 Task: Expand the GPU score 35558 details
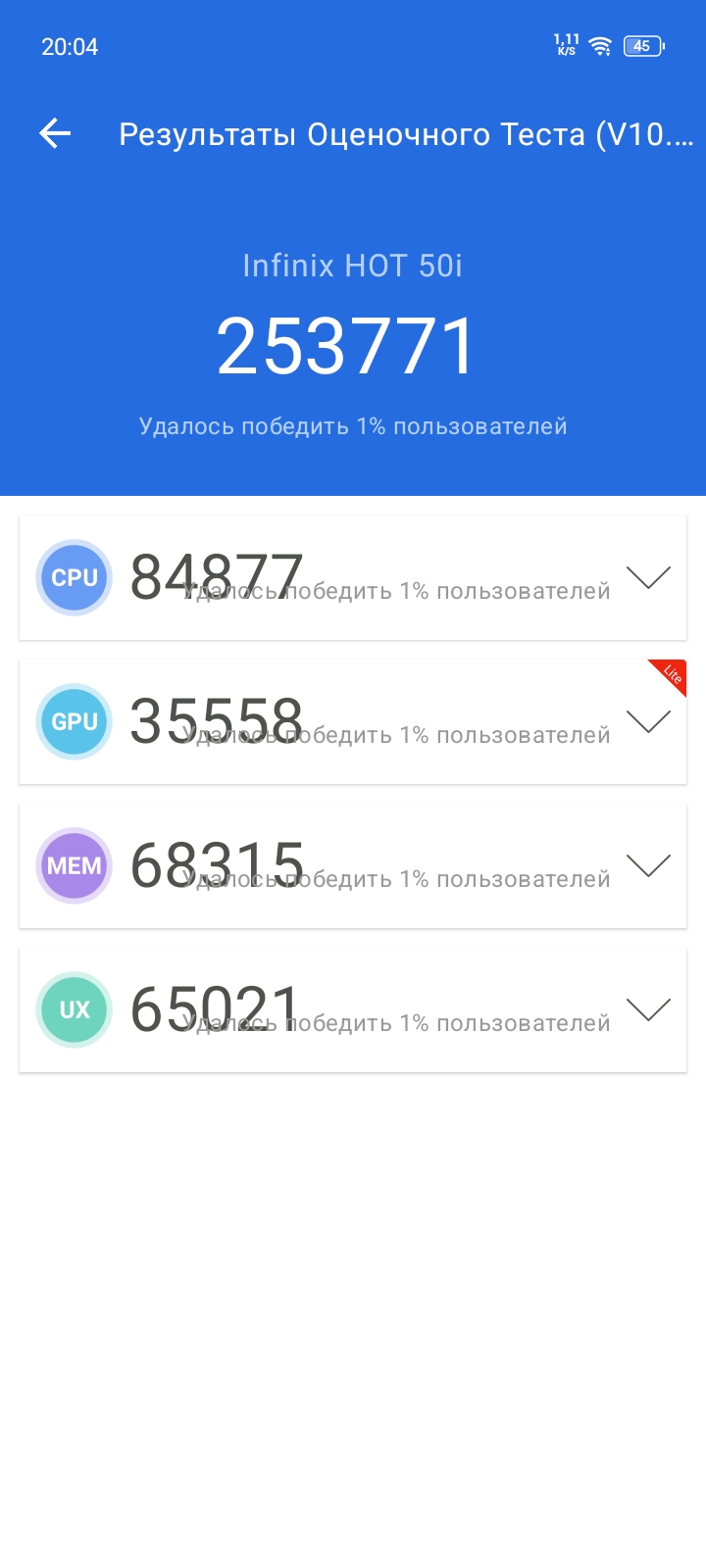pyautogui.click(x=648, y=722)
